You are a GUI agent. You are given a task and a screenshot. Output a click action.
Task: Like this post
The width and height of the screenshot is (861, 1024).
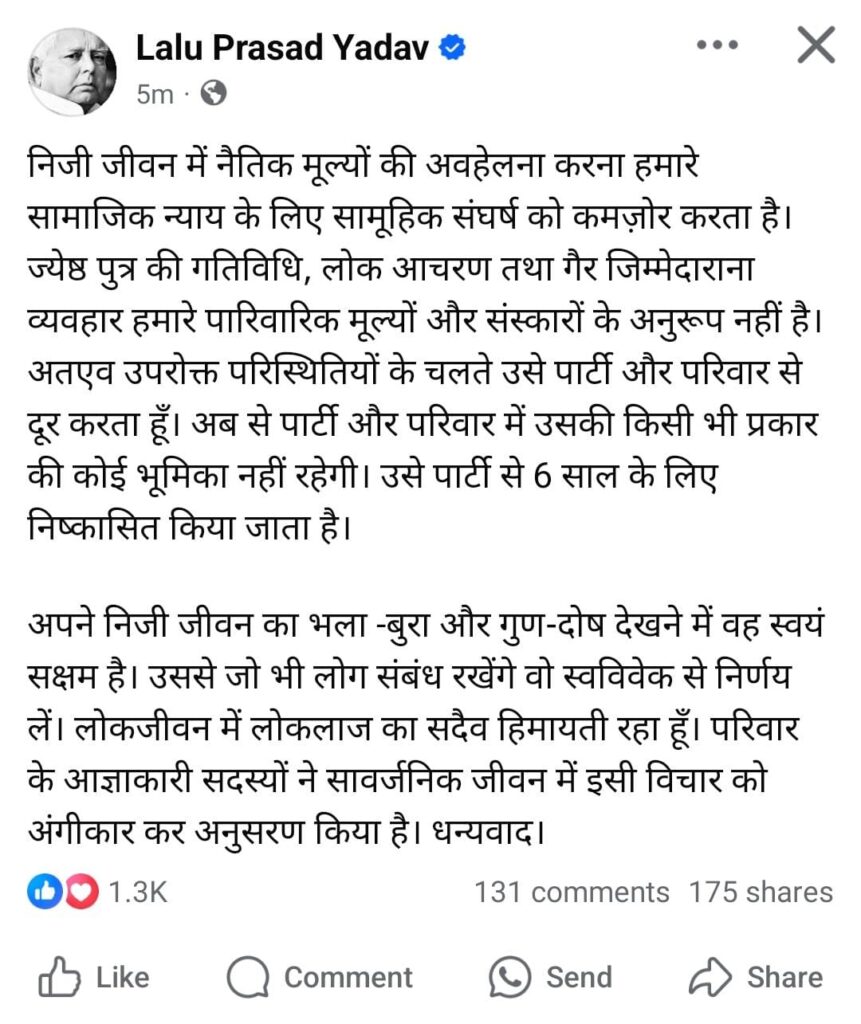point(94,977)
